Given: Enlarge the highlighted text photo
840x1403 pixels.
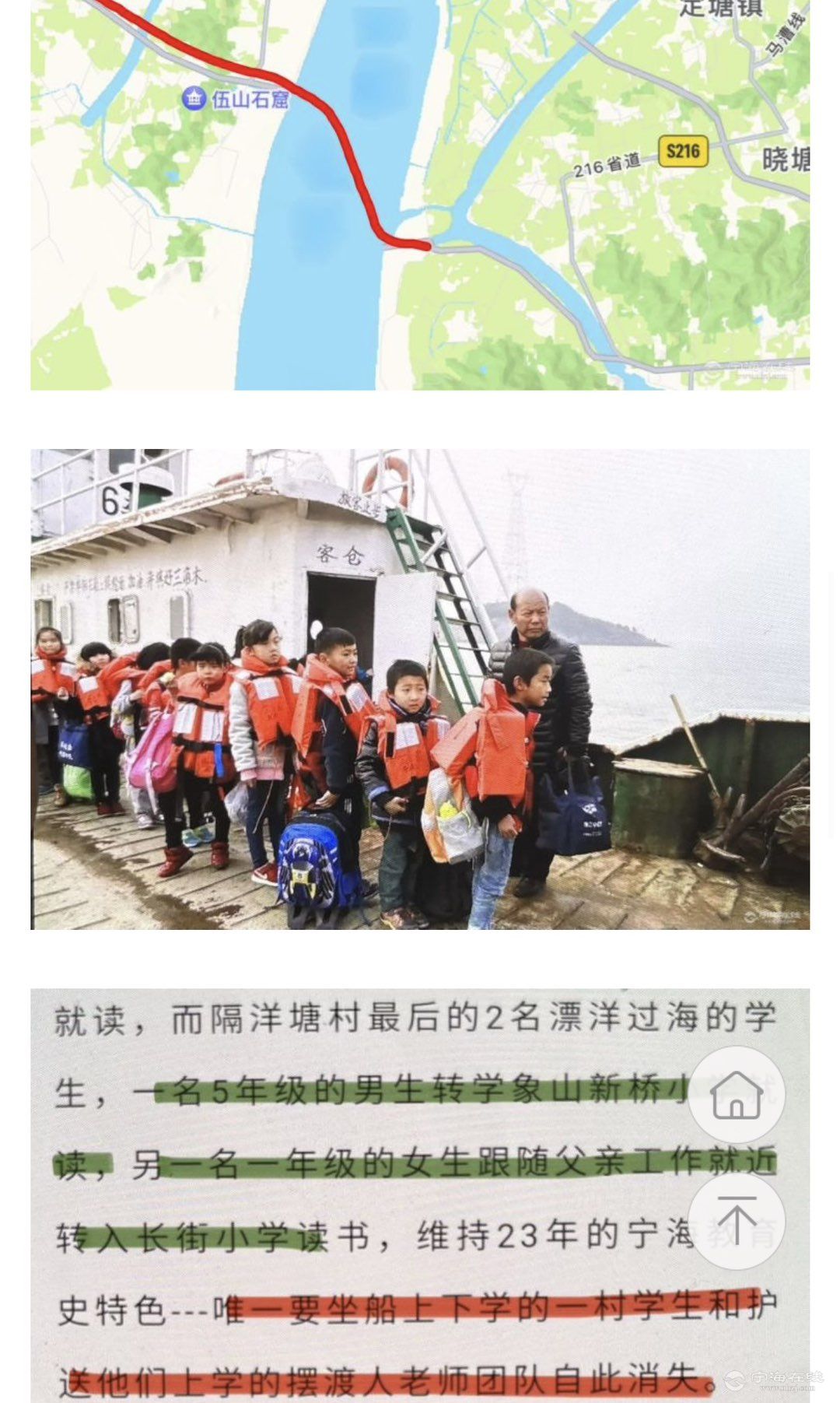Looking at the screenshot, I should 420,1195.
